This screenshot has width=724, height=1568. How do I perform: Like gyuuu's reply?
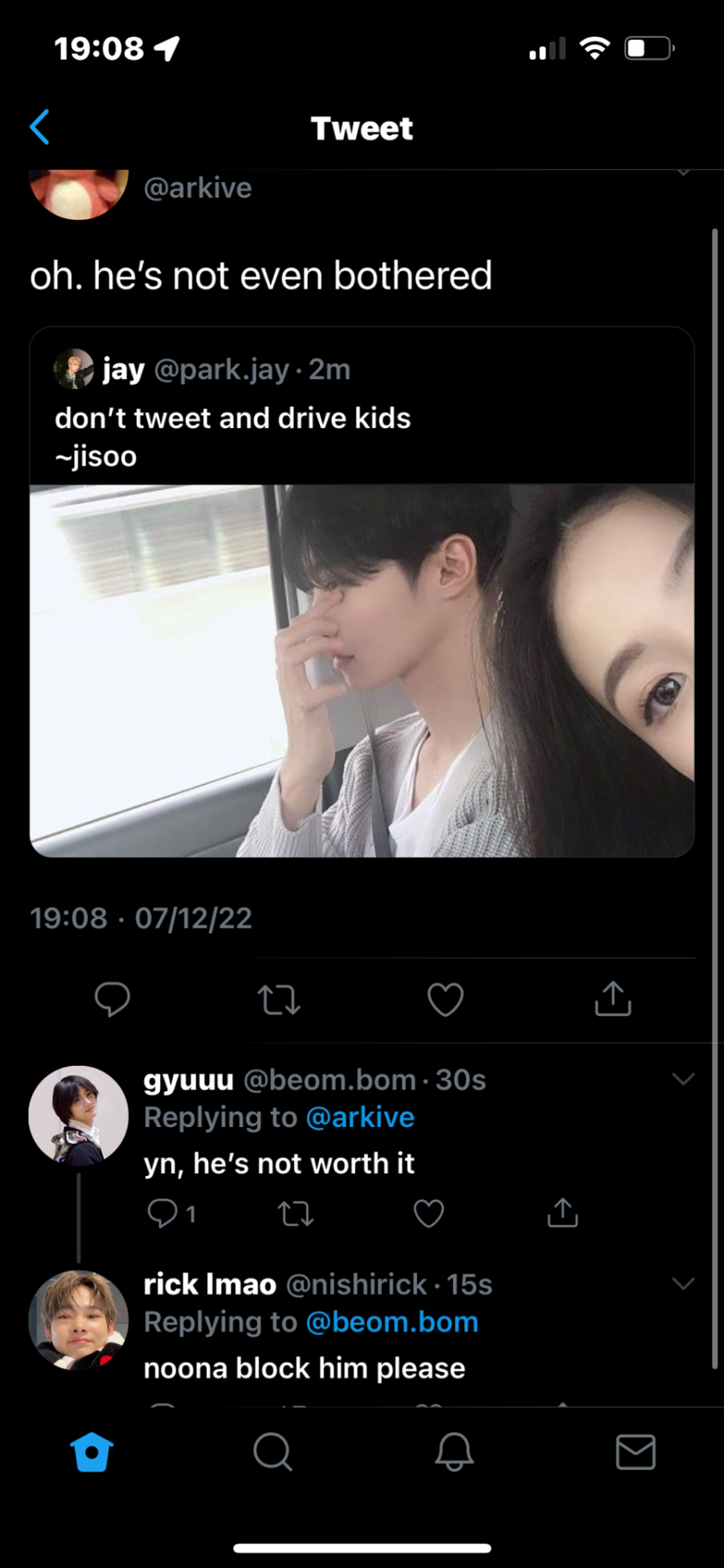point(429,1214)
